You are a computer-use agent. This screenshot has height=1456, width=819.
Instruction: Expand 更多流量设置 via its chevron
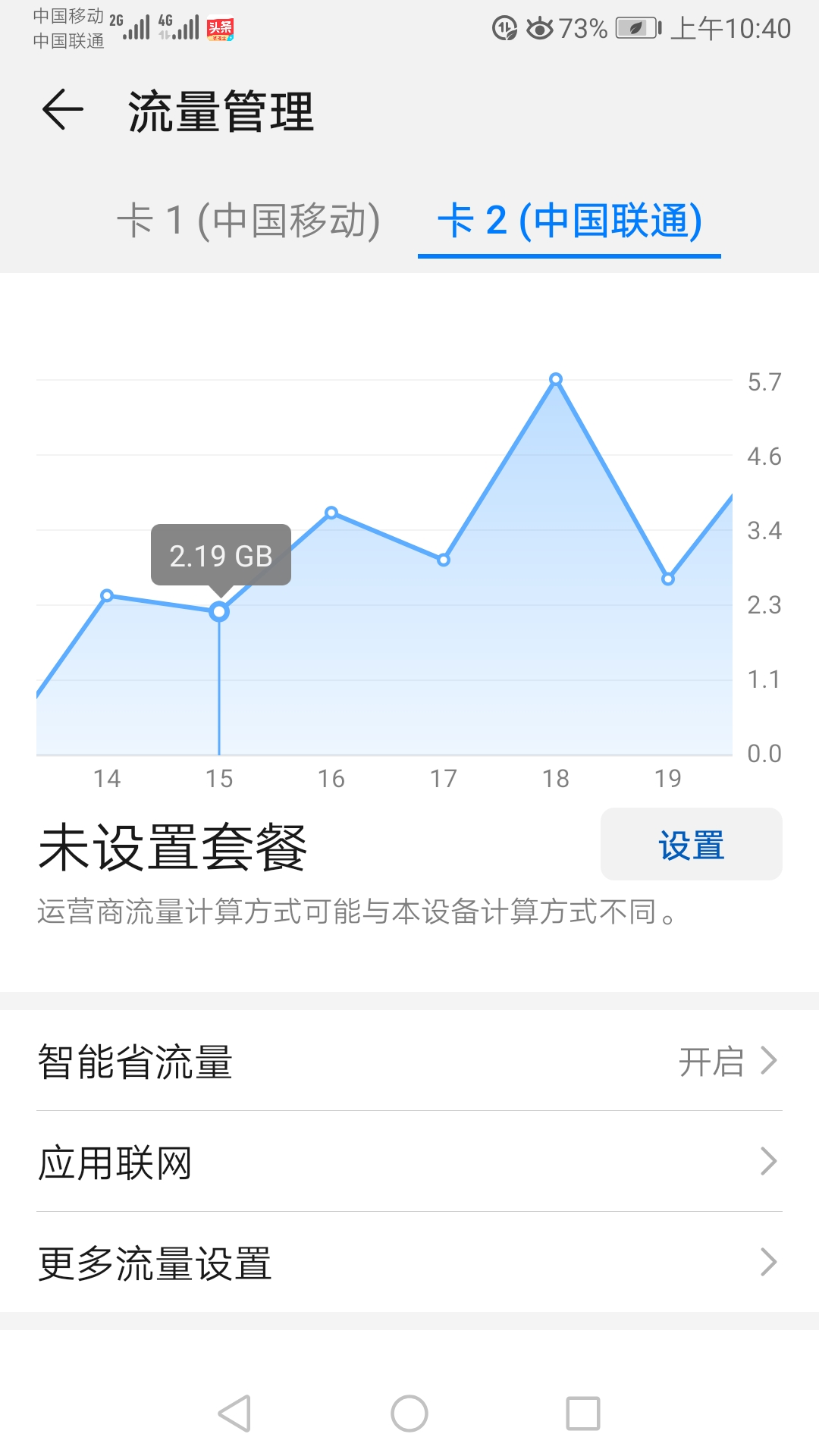[x=769, y=1261]
